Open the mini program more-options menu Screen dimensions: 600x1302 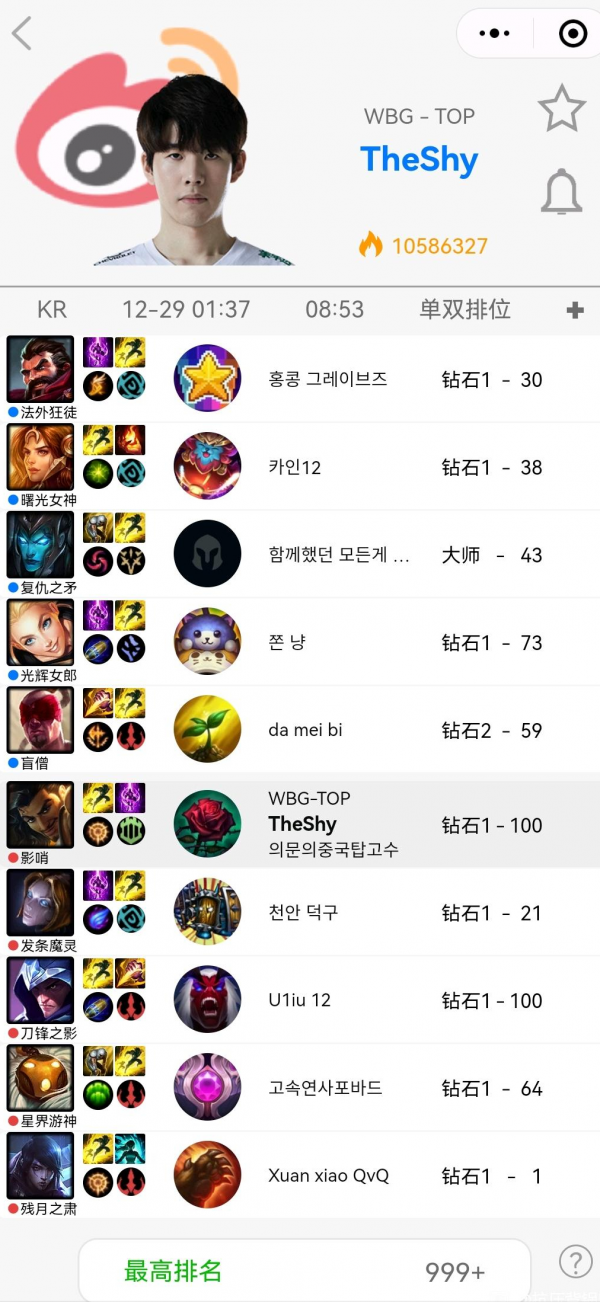(x=494, y=33)
